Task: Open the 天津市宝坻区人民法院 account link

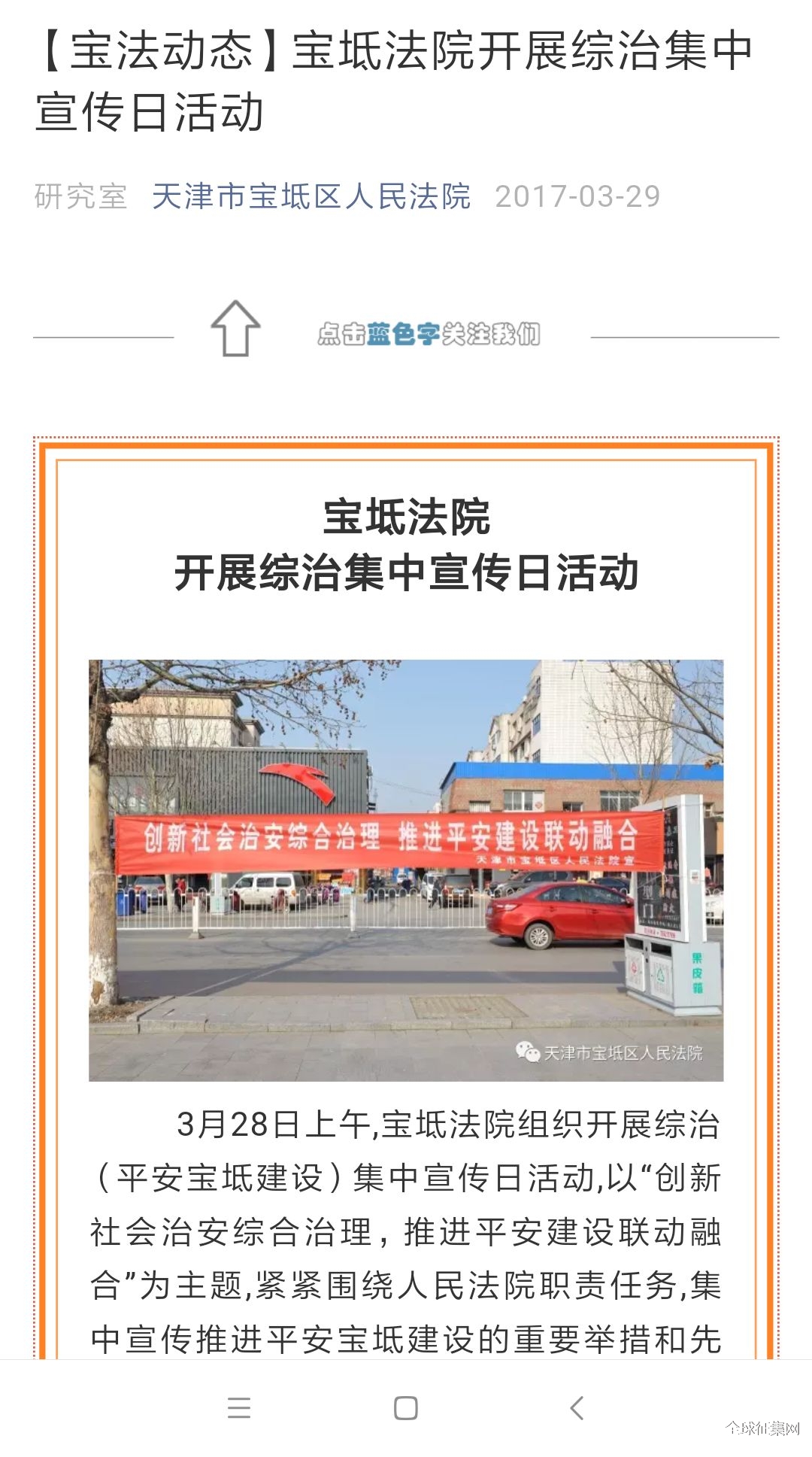Action: (x=311, y=196)
